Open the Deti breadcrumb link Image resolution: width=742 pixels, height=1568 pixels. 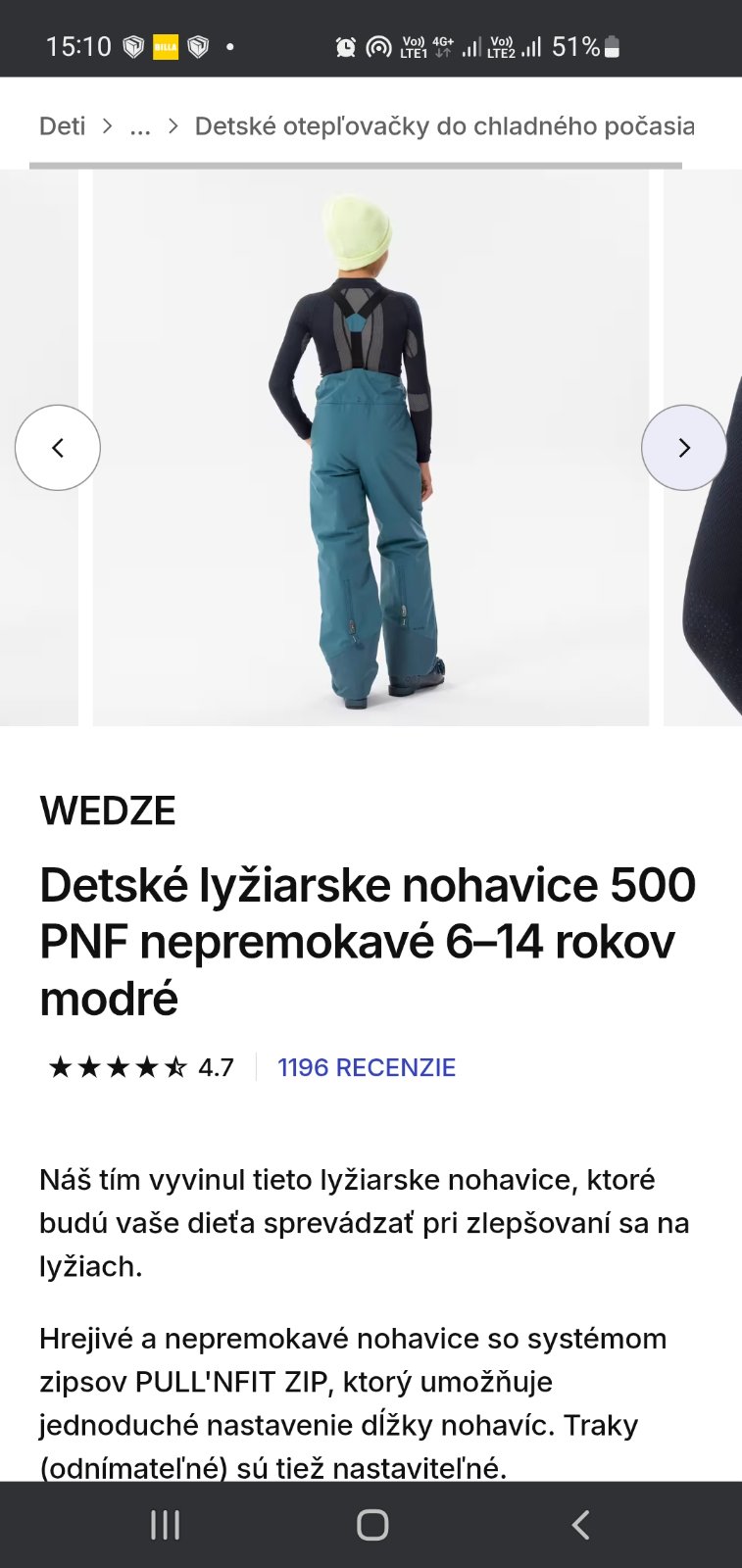pos(62,126)
